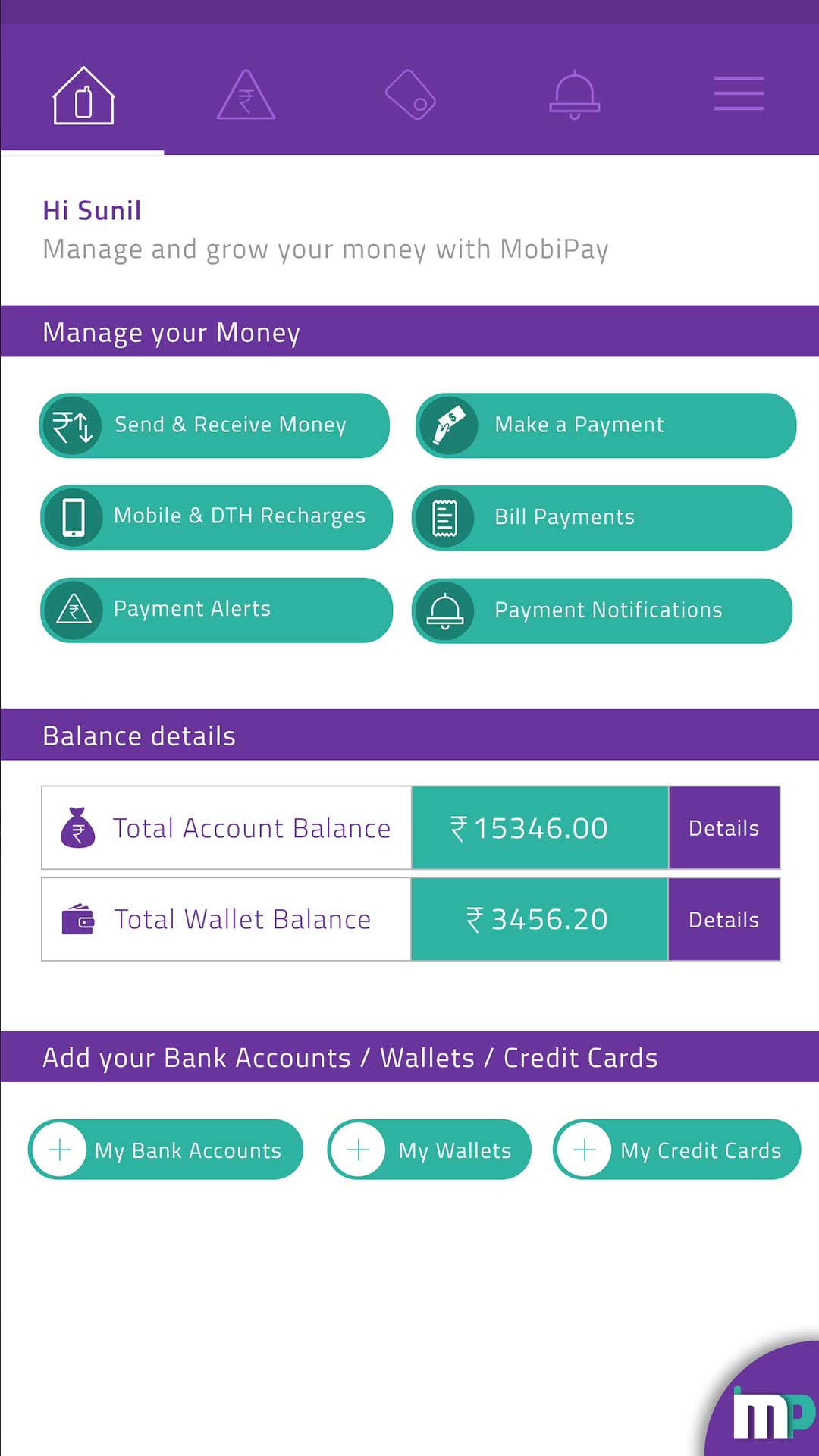This screenshot has width=819, height=1456.
Task: Add My Bank Accounts
Action: coord(165,1150)
